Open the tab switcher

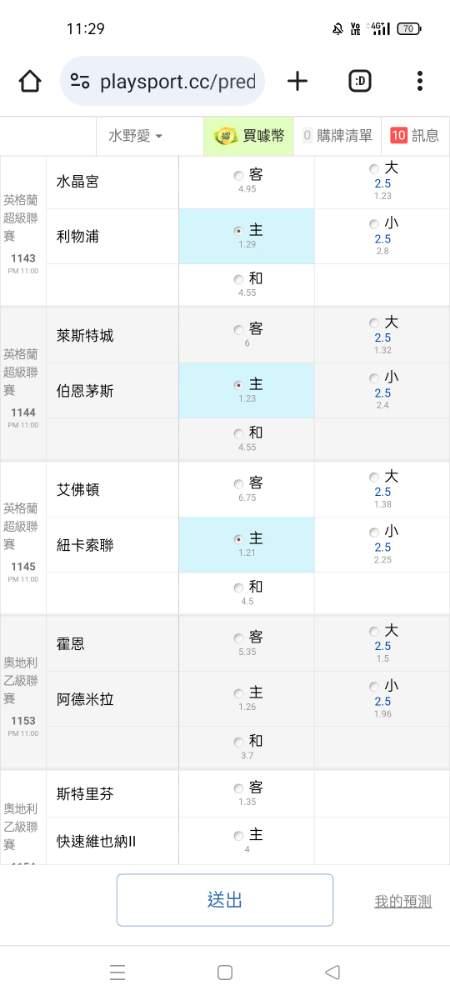click(x=359, y=81)
